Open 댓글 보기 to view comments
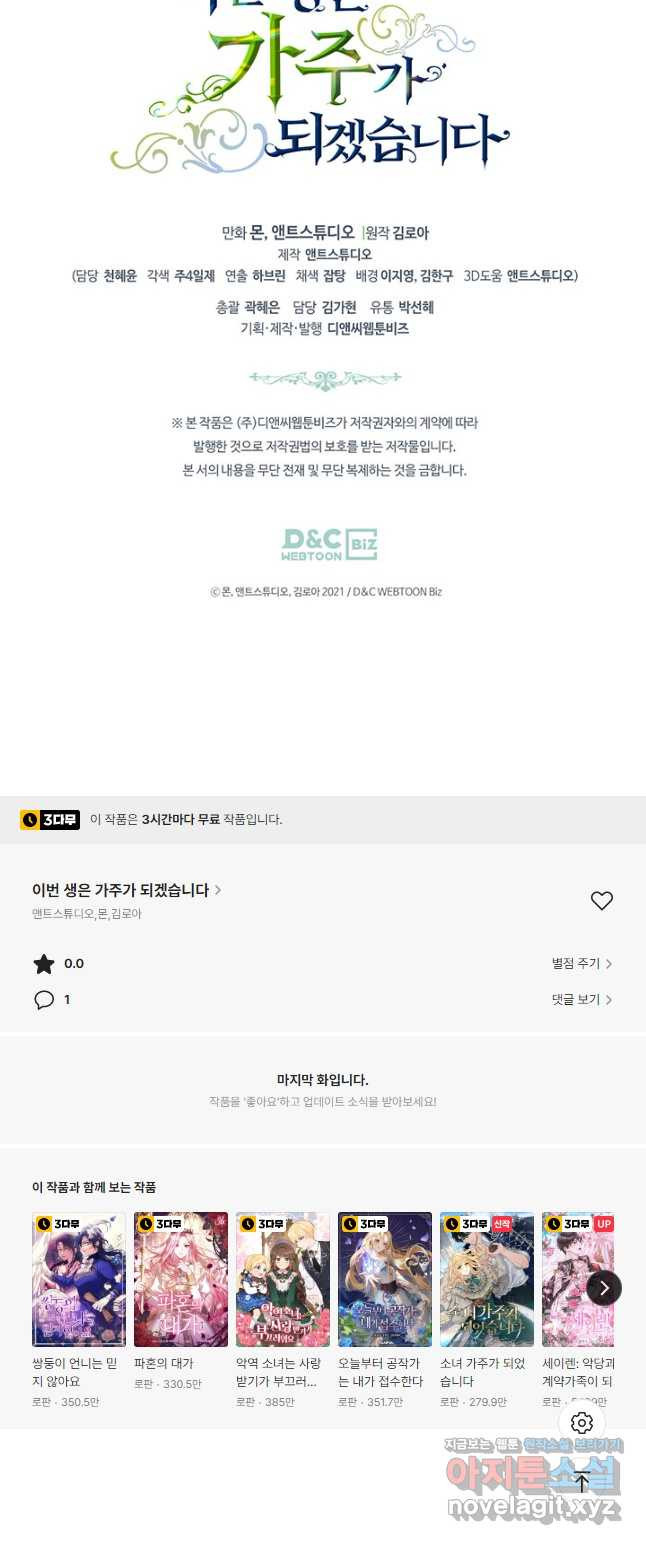Viewport: 646px width, 1545px height. (x=581, y=1000)
